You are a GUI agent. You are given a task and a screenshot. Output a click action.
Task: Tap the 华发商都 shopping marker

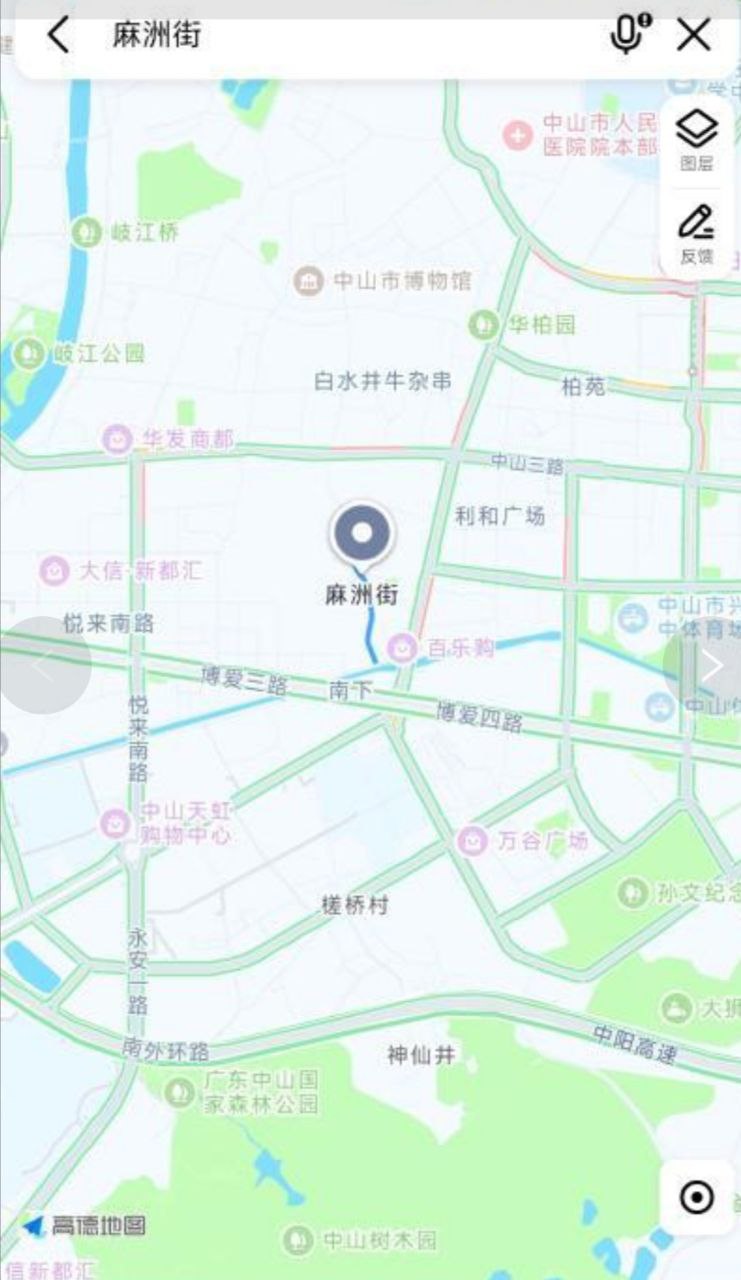[115, 435]
